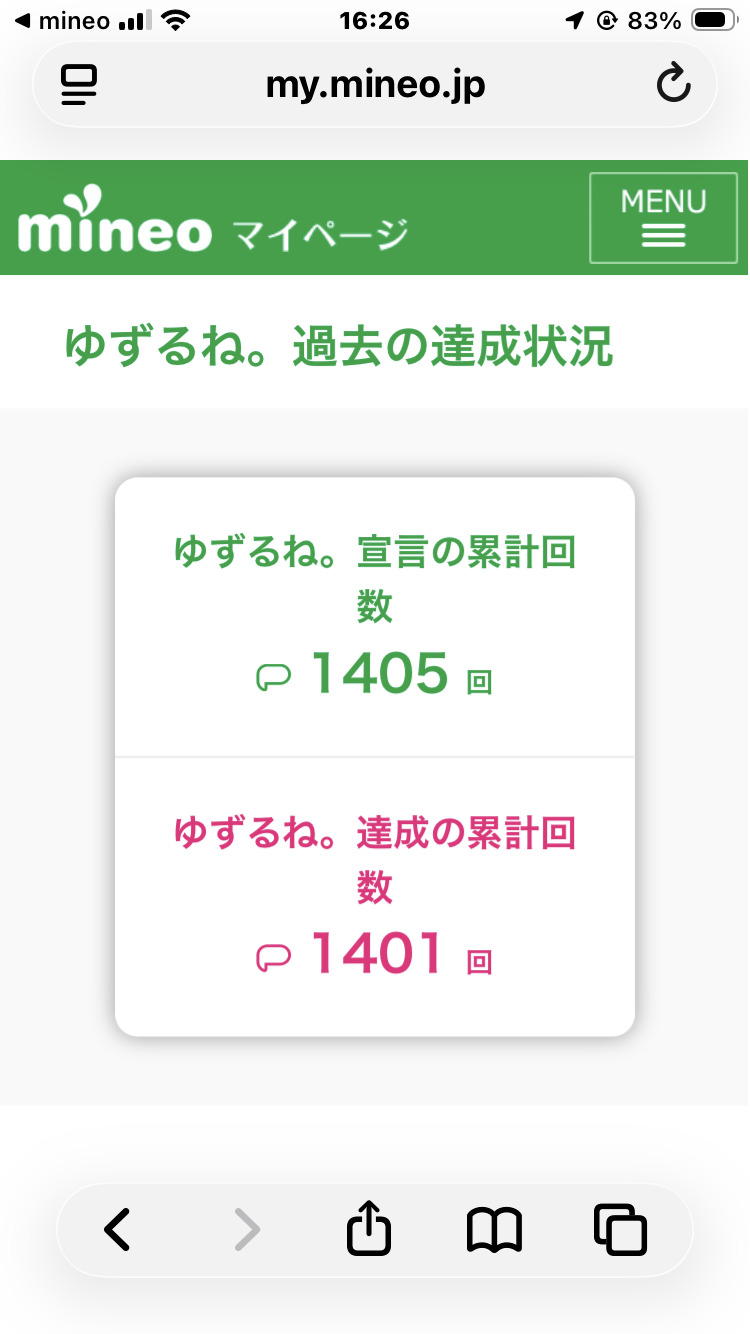Reload the my.mineo.jp page
The height and width of the screenshot is (1334, 750).
pyautogui.click(x=673, y=84)
